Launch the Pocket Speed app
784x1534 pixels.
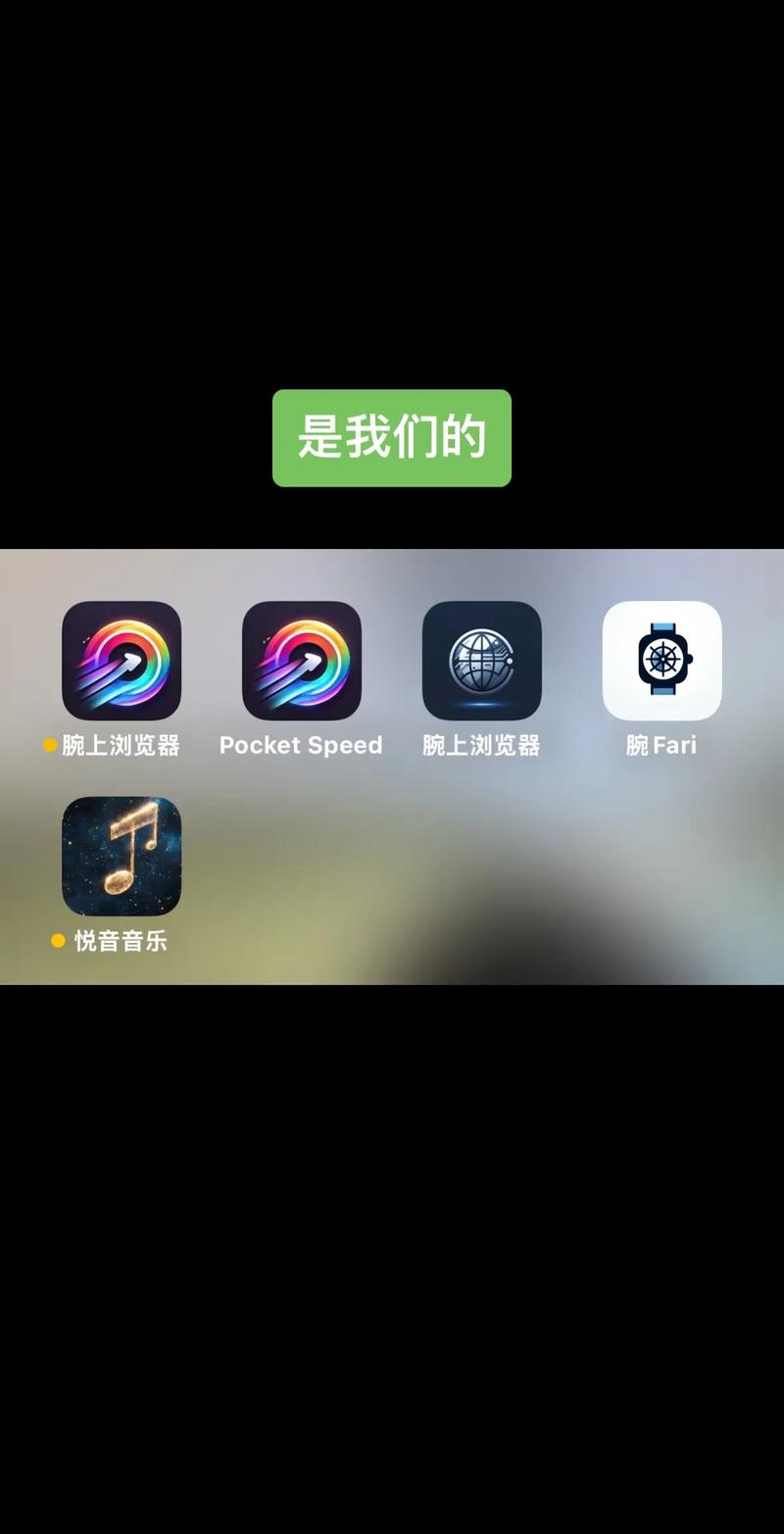coord(302,660)
